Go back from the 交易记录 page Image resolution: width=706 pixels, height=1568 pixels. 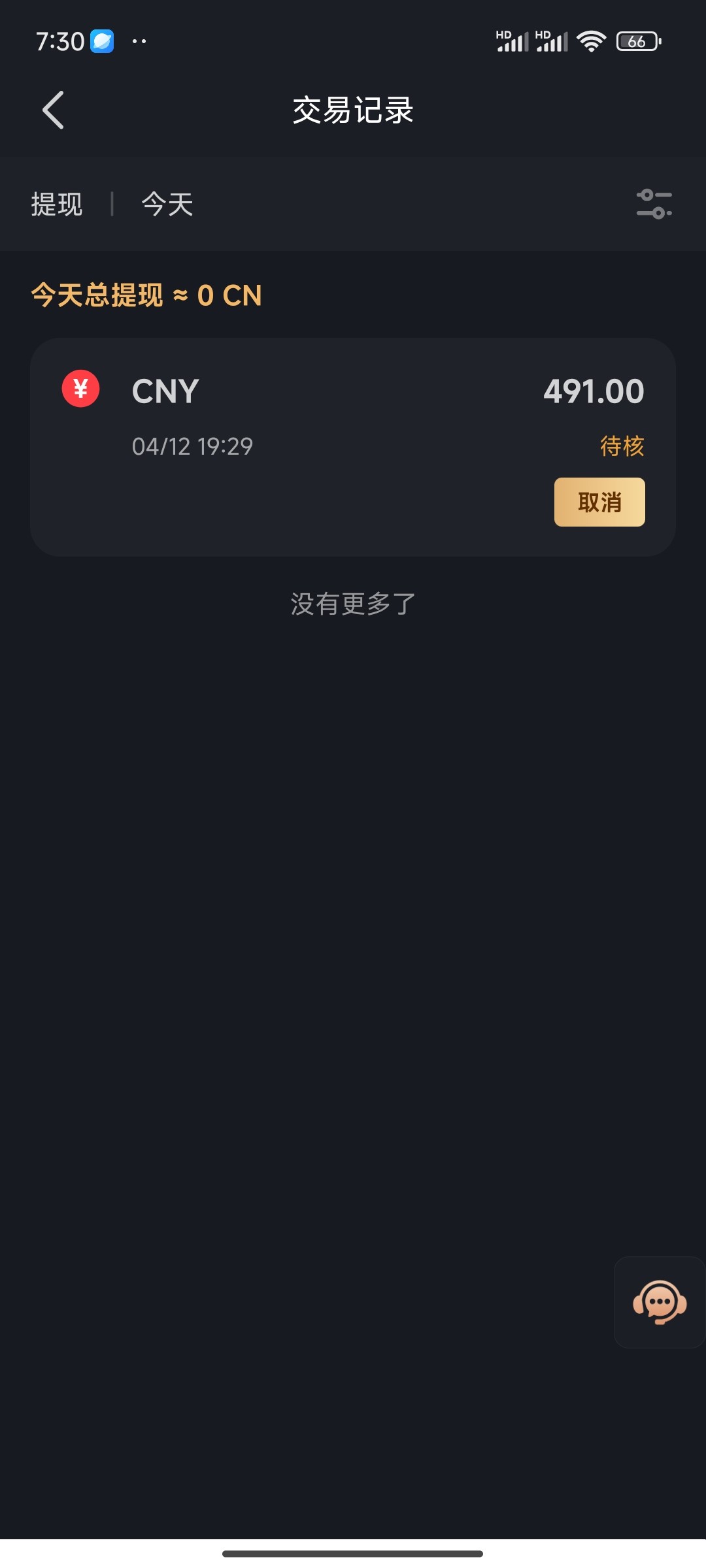tap(54, 110)
